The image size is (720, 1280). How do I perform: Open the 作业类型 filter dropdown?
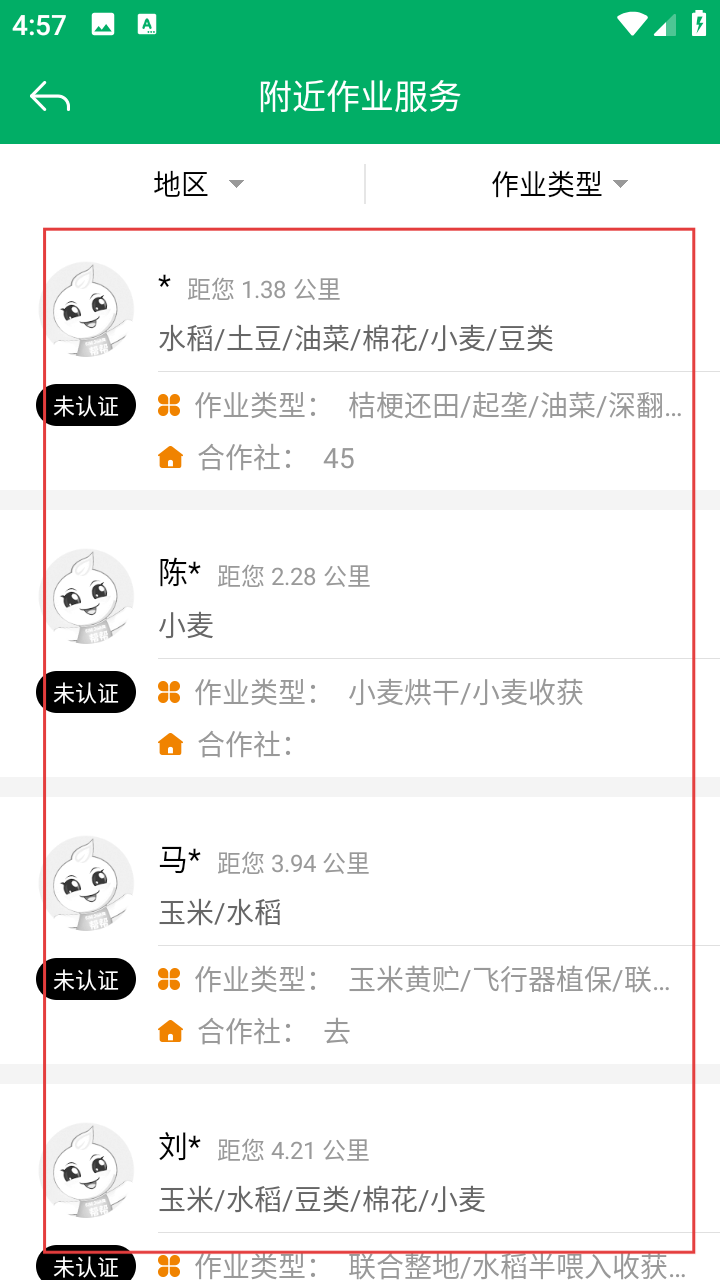(x=559, y=184)
